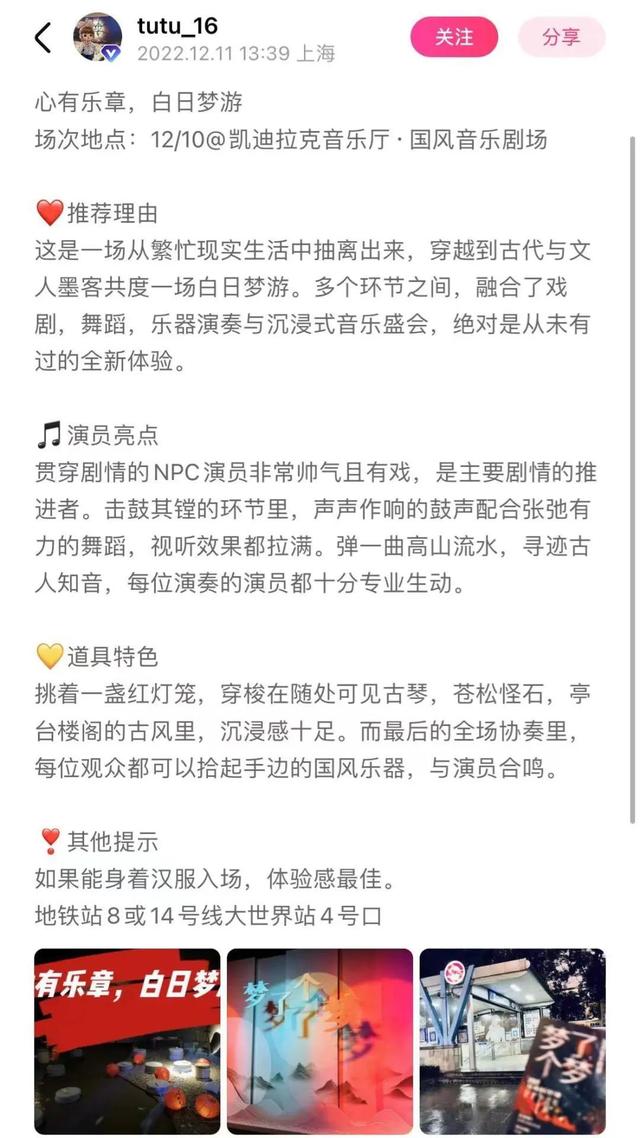Follow tutu_16 with the 关注 button
The height and width of the screenshot is (1138, 640).
tap(454, 37)
